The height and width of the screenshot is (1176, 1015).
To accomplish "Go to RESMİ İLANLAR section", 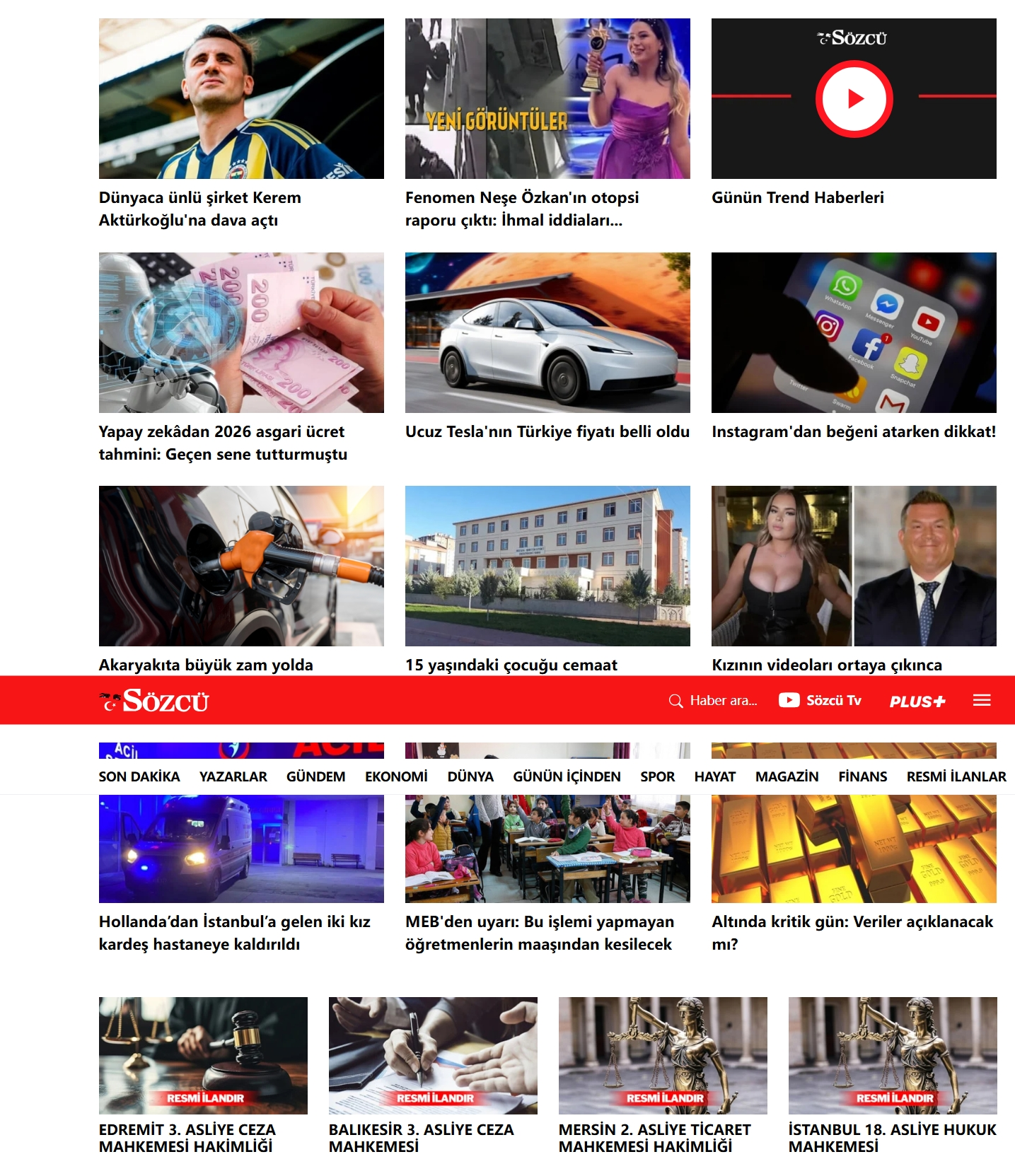I will click(956, 776).
